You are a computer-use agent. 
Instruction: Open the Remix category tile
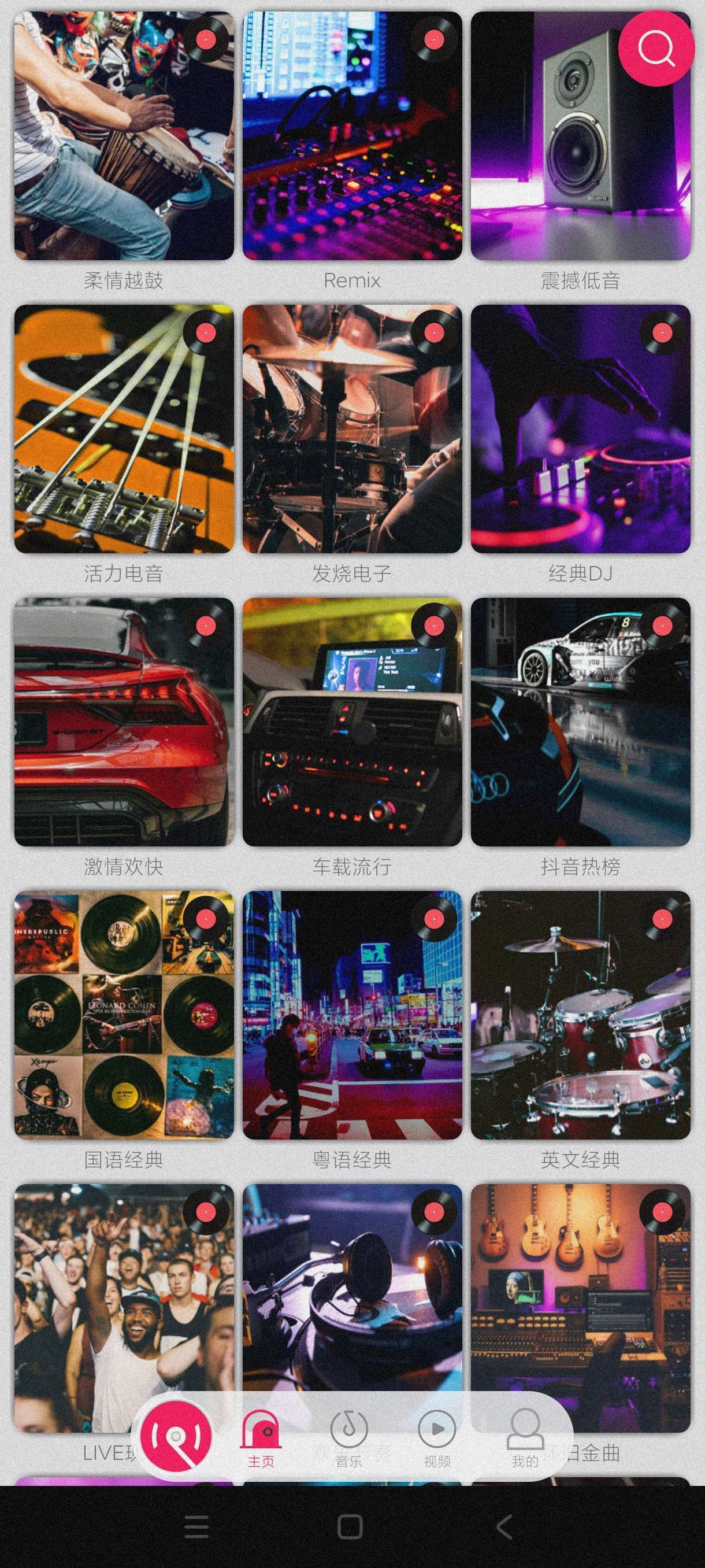352,136
